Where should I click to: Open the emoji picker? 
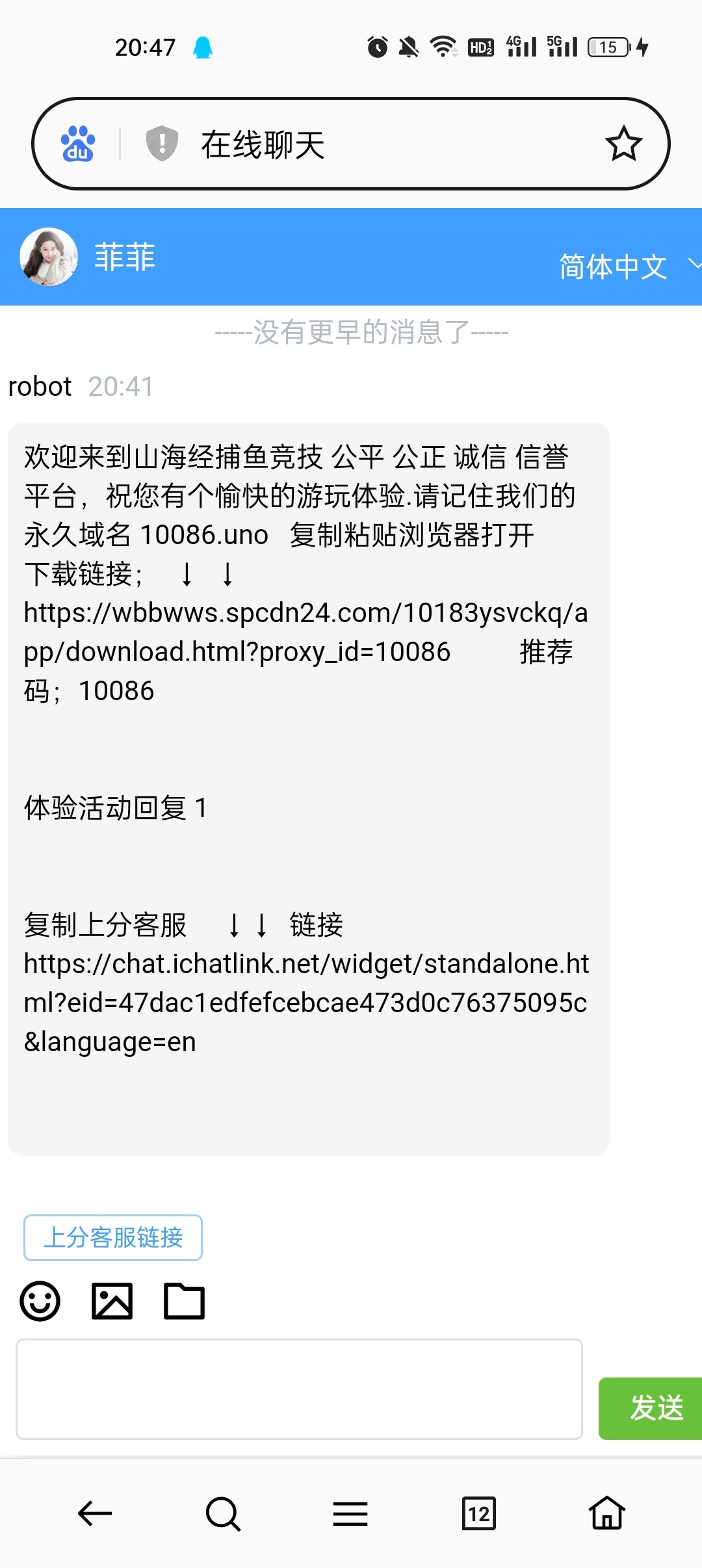tap(40, 1301)
